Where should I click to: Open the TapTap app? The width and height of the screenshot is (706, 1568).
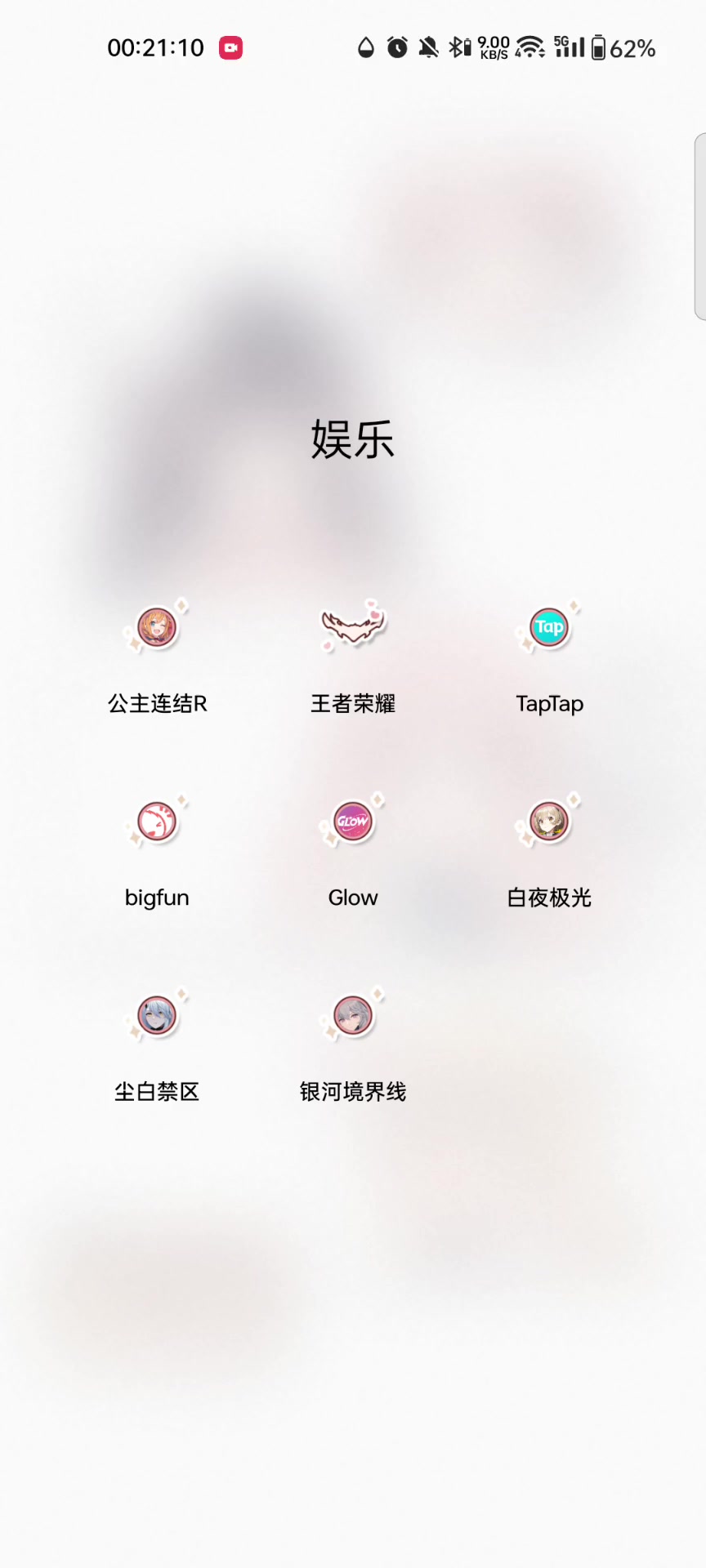pyautogui.click(x=548, y=628)
